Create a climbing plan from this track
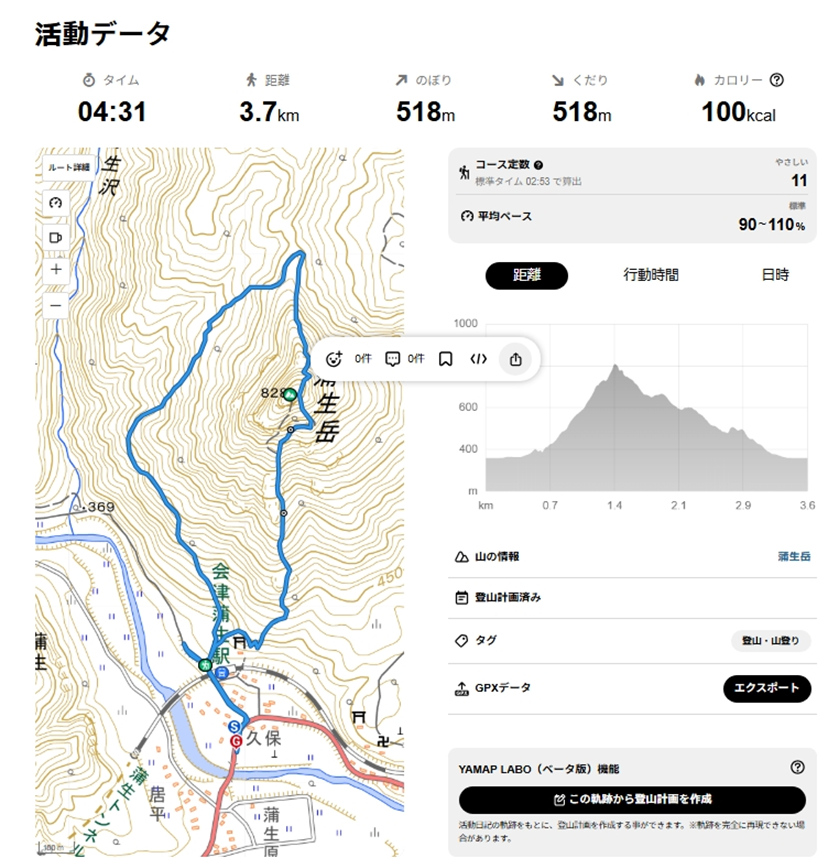The image size is (839, 858). pyautogui.click(x=632, y=799)
